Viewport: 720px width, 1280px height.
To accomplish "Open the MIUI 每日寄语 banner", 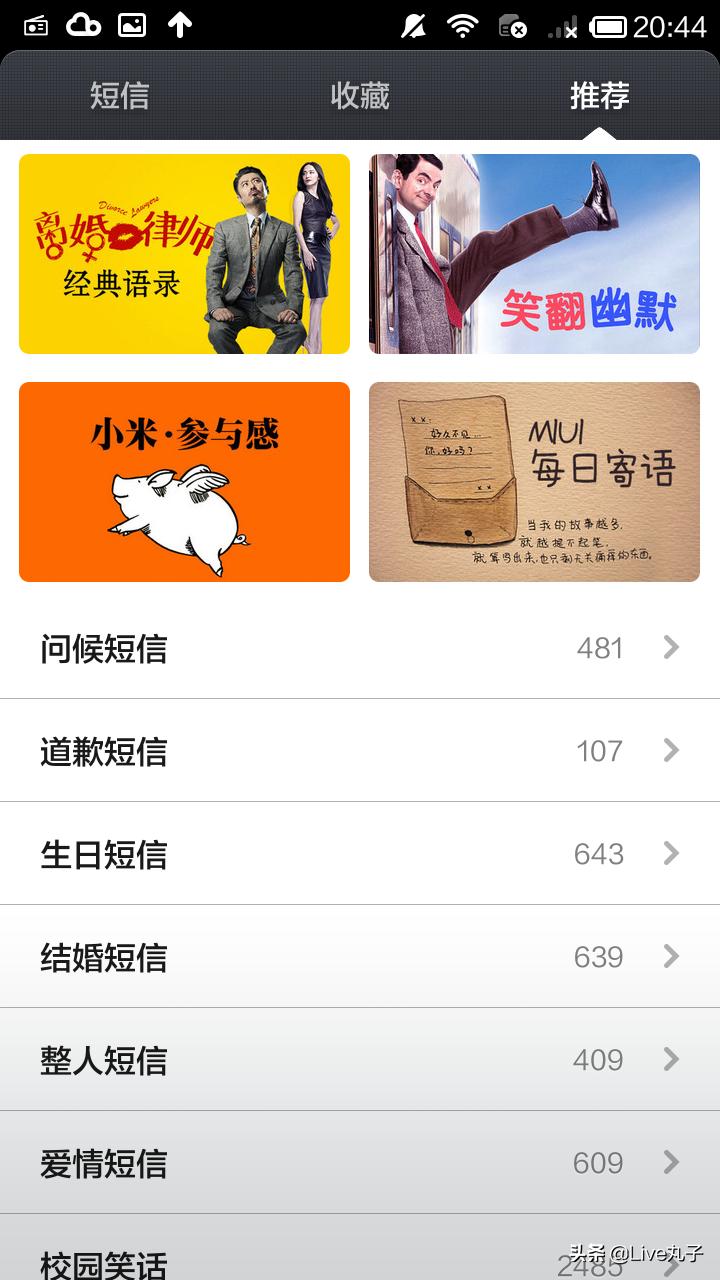I will click(534, 481).
